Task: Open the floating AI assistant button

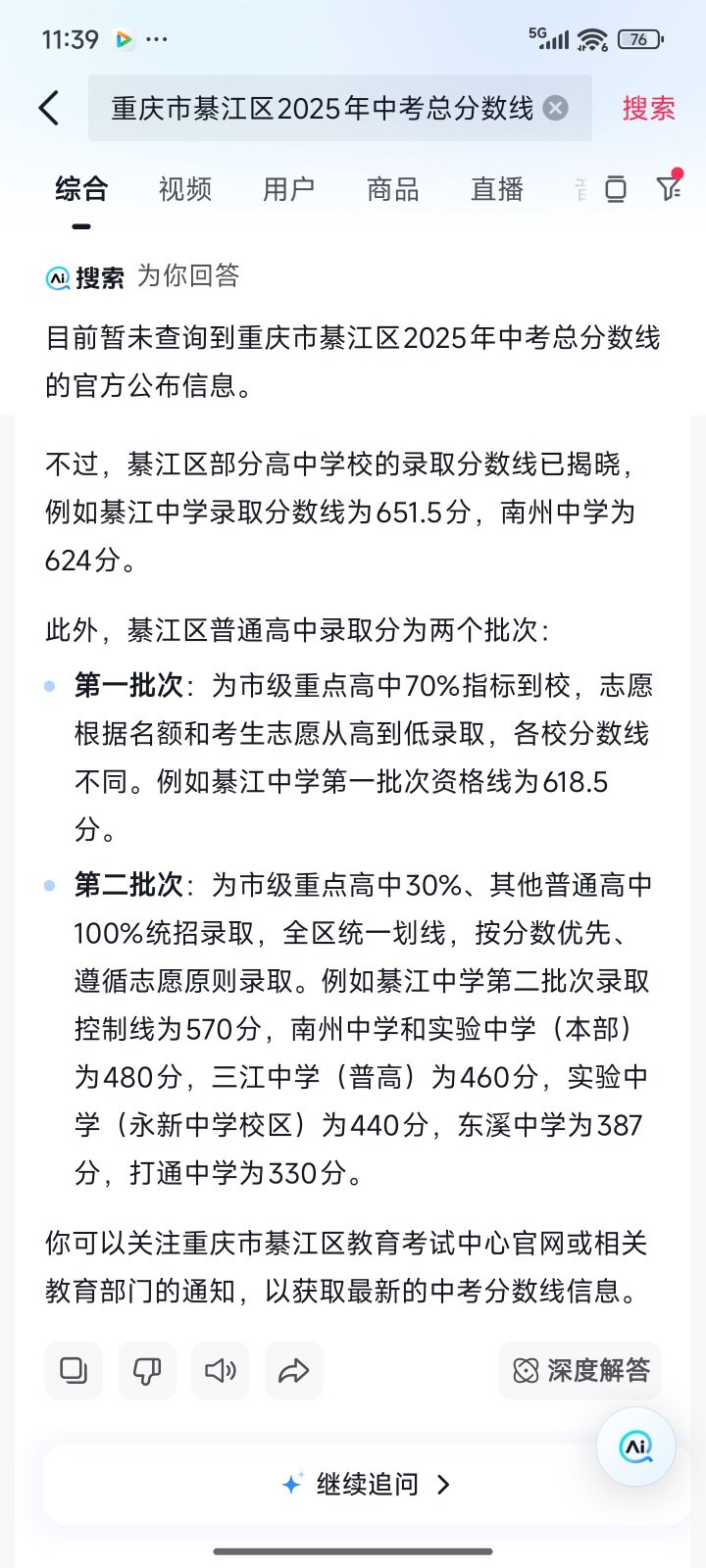Action: pyautogui.click(x=636, y=1446)
